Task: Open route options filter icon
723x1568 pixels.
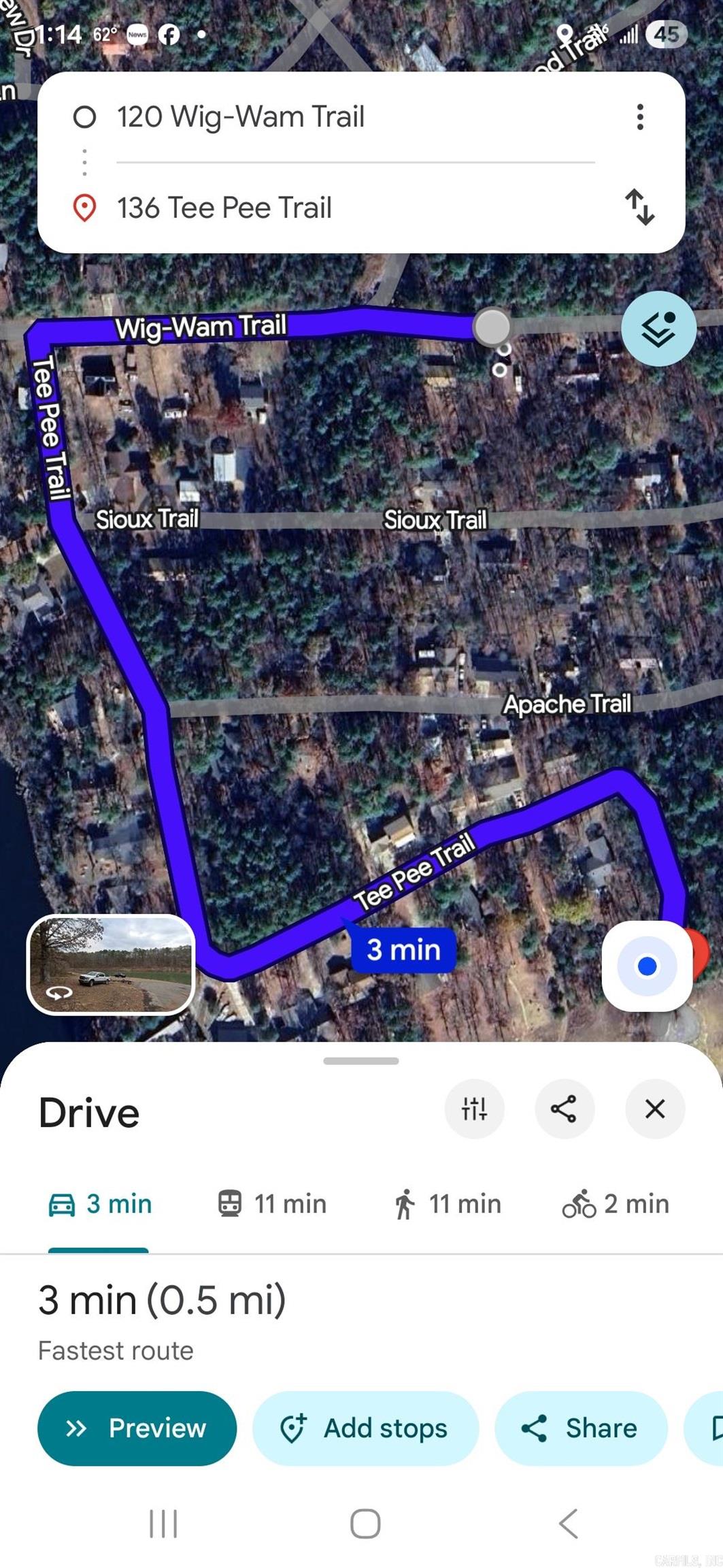Action: pos(474,1109)
